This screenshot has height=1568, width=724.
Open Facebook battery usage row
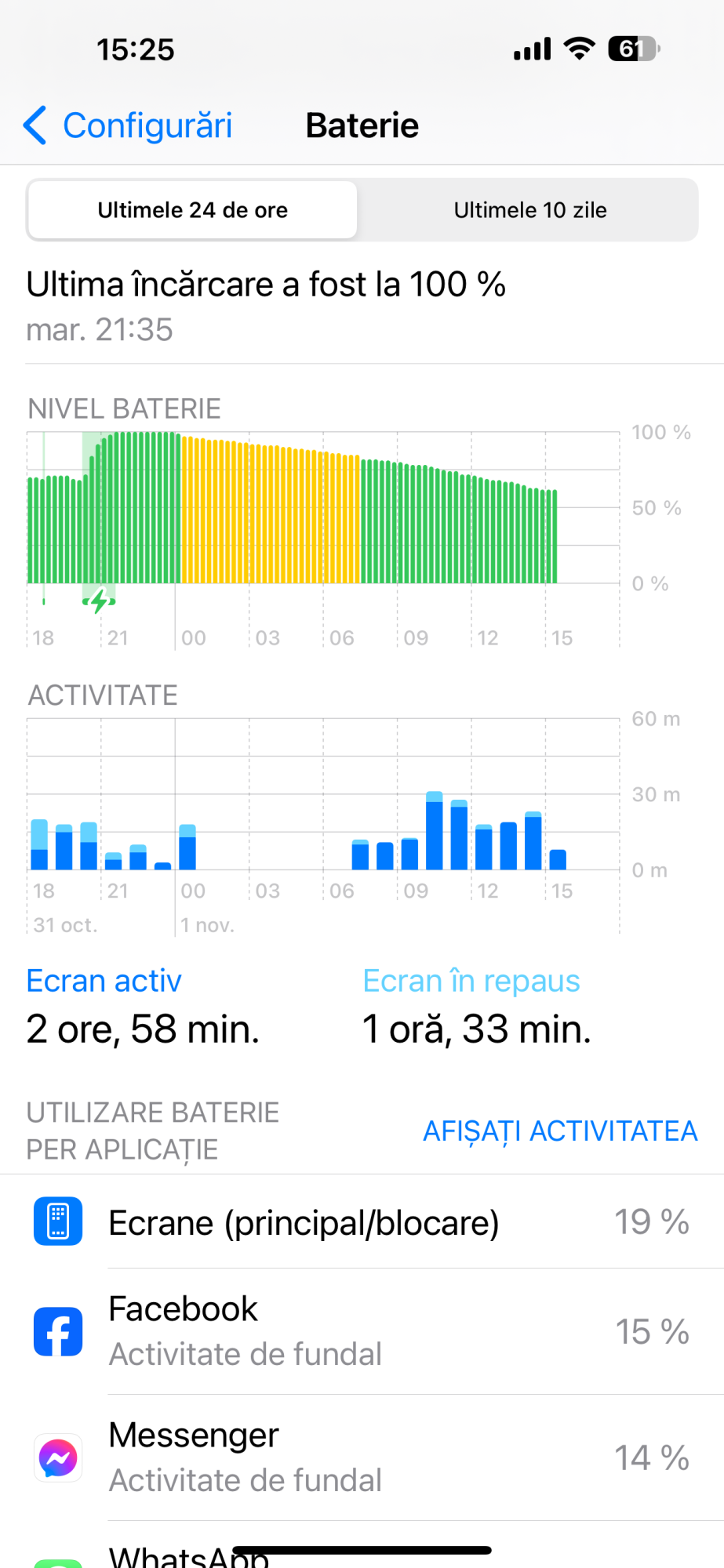[x=362, y=1331]
